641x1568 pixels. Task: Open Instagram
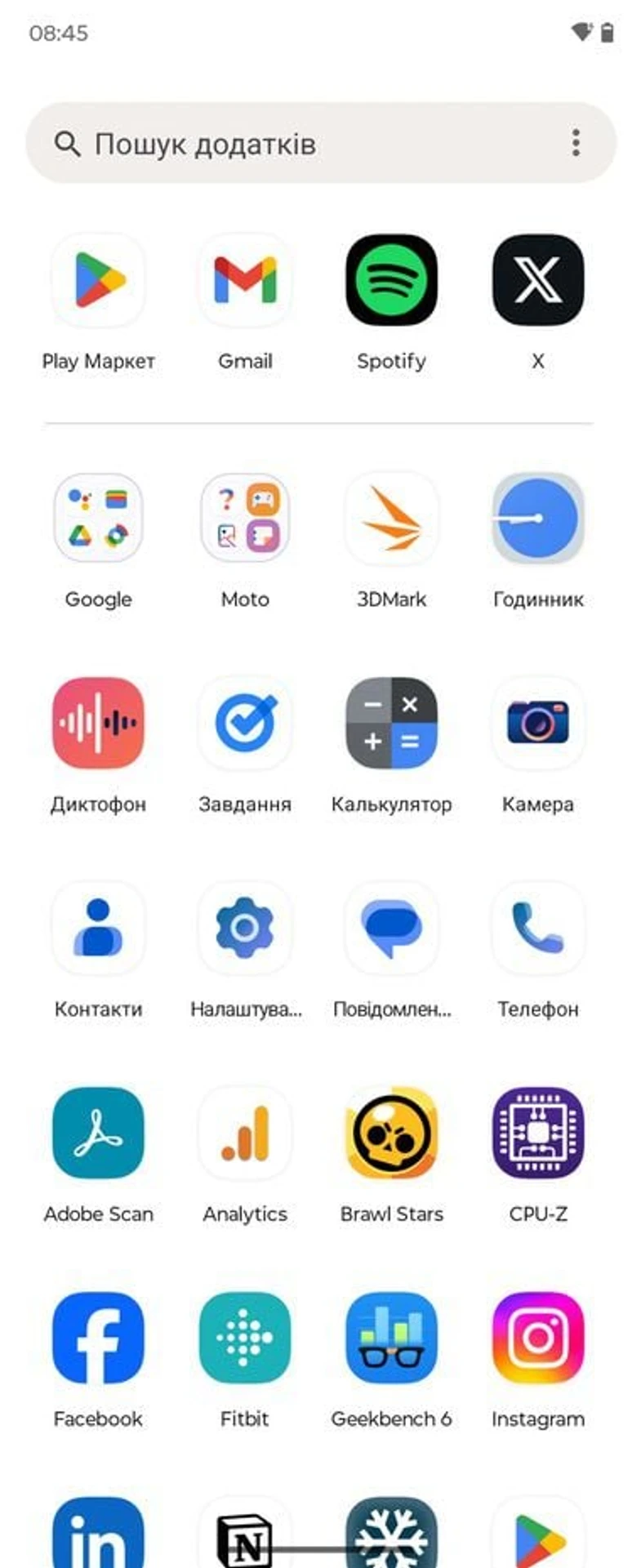[x=537, y=1338]
